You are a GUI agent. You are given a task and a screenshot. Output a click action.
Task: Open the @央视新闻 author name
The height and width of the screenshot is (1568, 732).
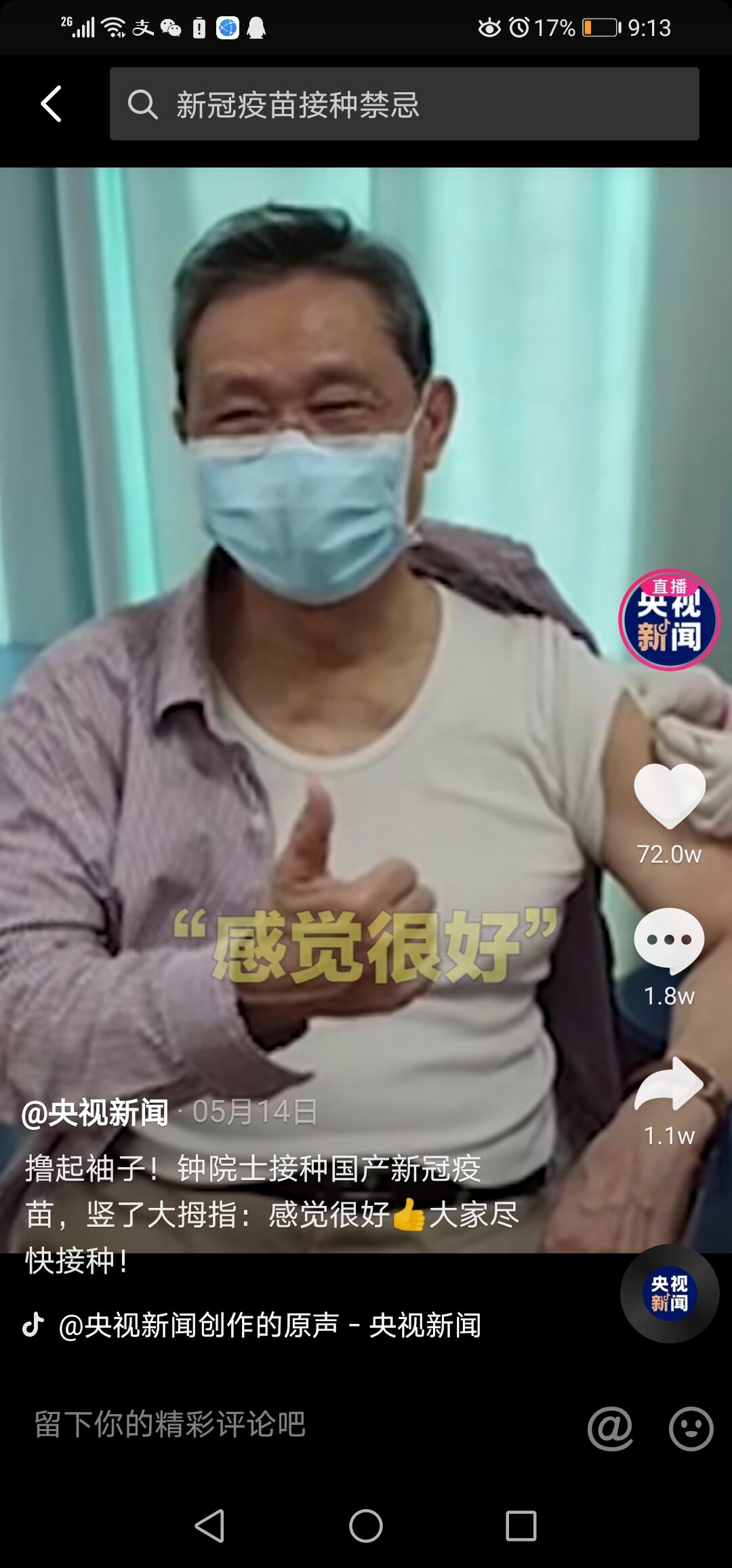pyautogui.click(x=95, y=1113)
